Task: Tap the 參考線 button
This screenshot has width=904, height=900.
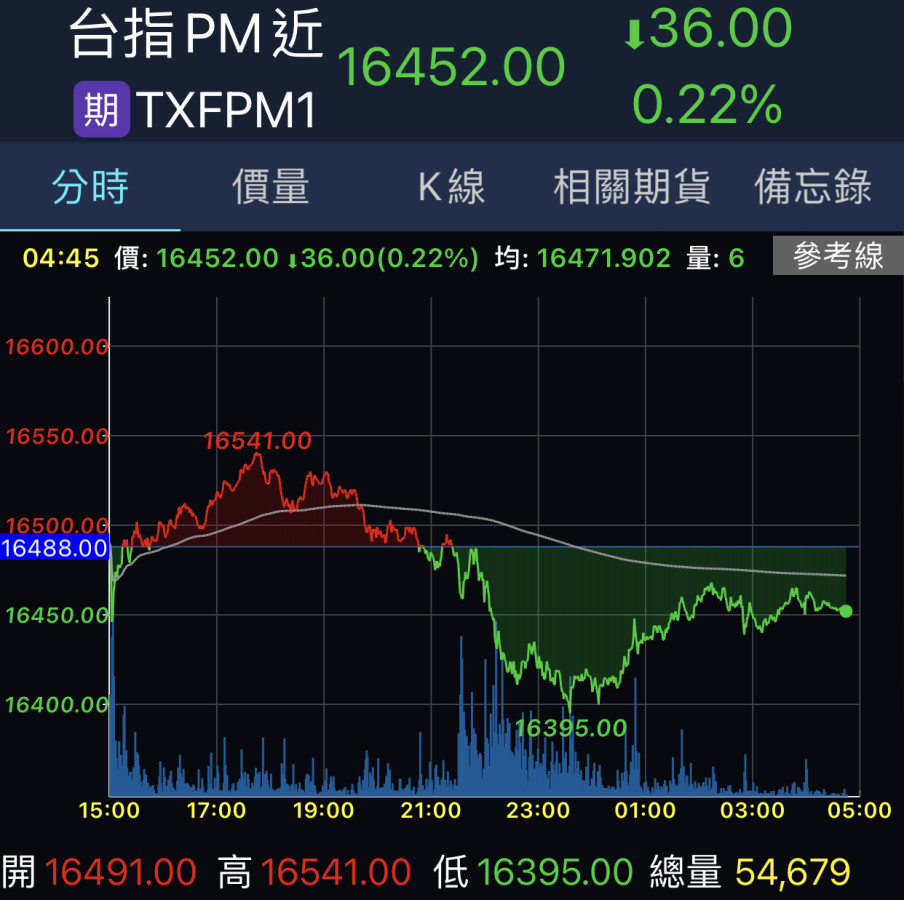Action: tap(838, 257)
